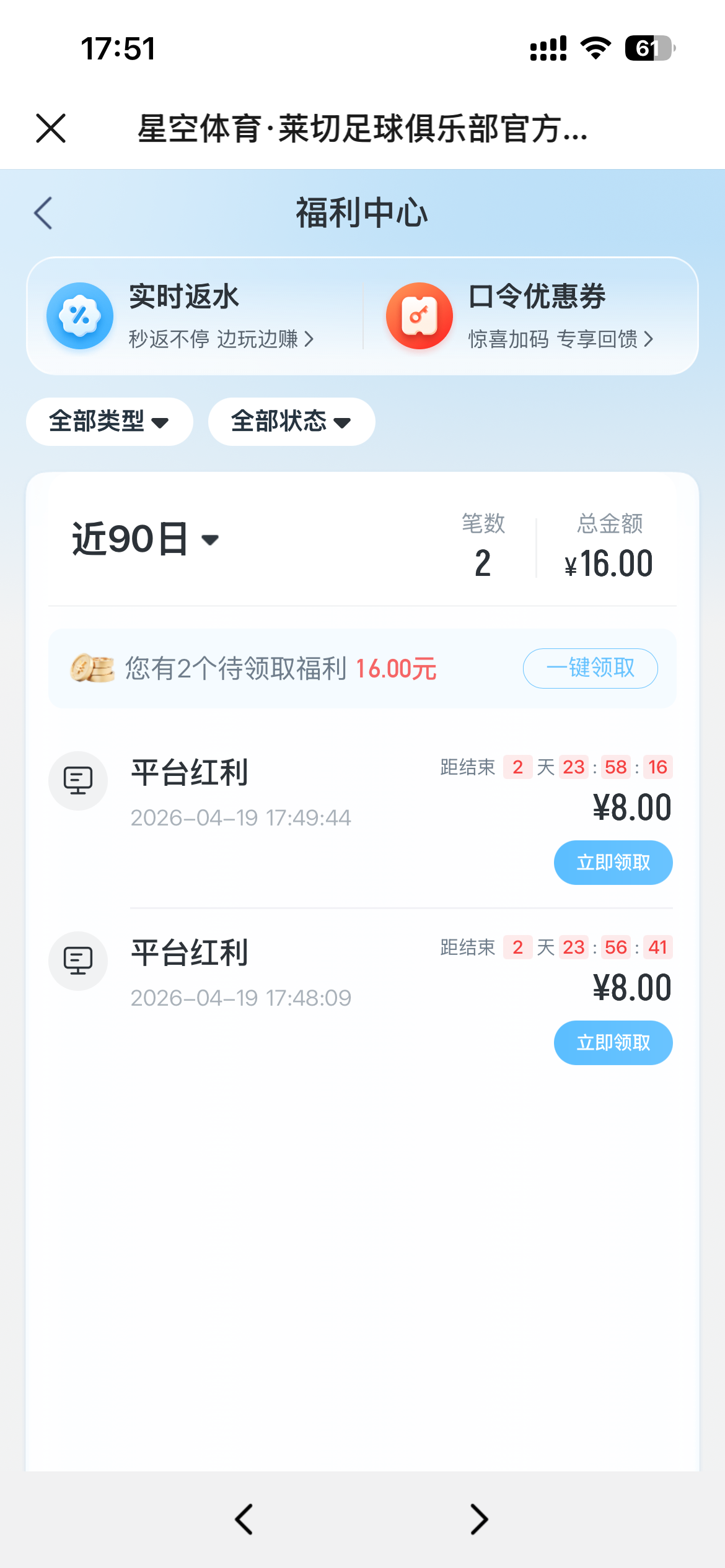Viewport: 725px width, 1568px height.
Task: Click the monitor icon beside first 平台红利
Action: [x=78, y=780]
